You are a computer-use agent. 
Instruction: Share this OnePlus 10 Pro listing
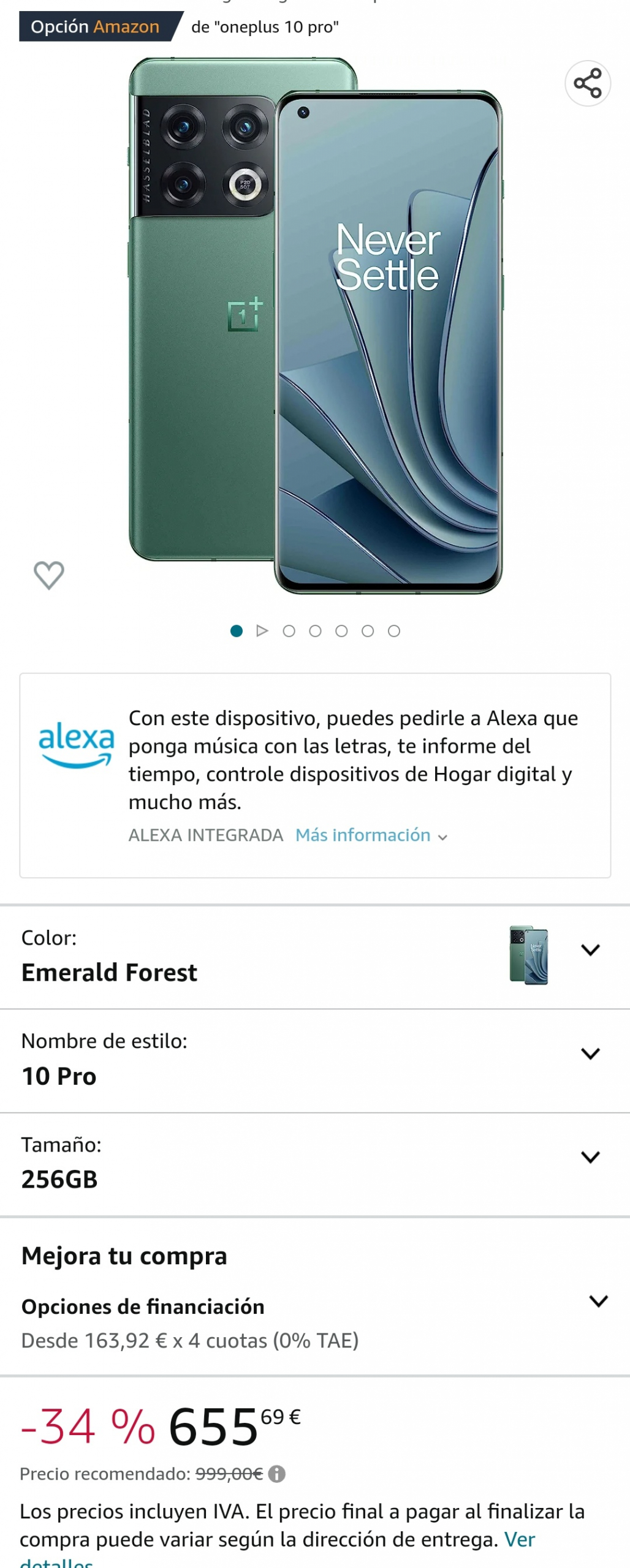click(x=587, y=83)
